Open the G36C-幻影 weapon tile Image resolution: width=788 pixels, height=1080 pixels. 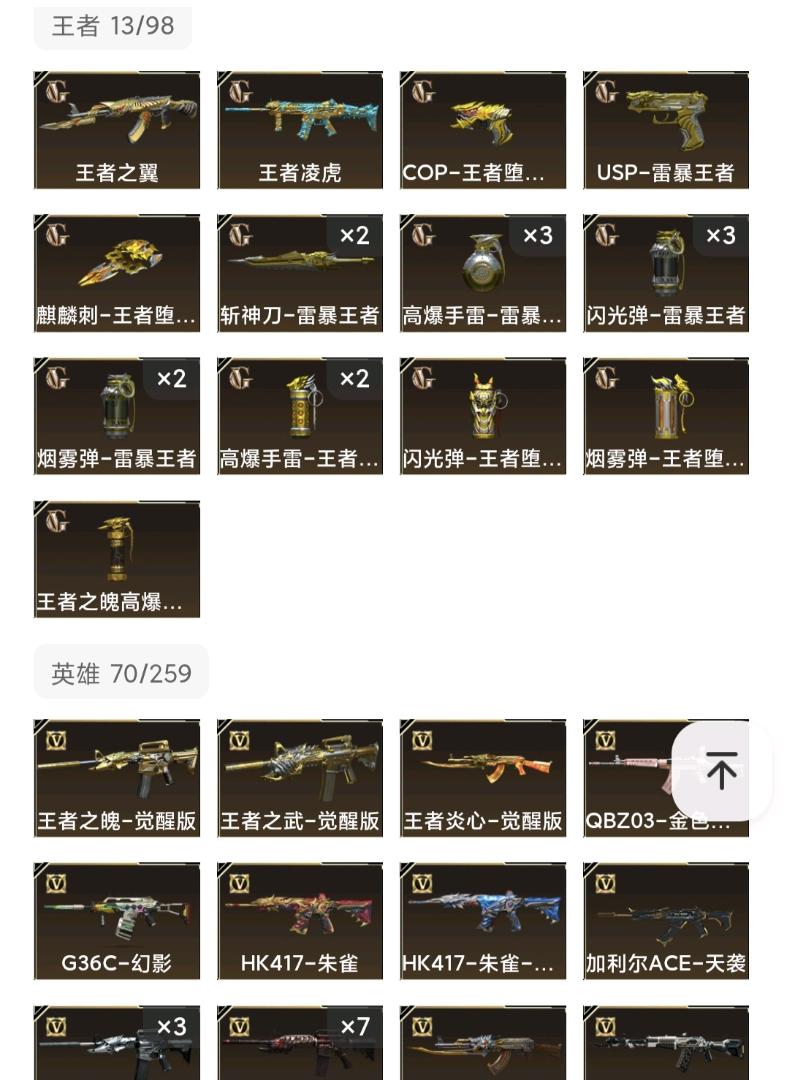[117, 921]
